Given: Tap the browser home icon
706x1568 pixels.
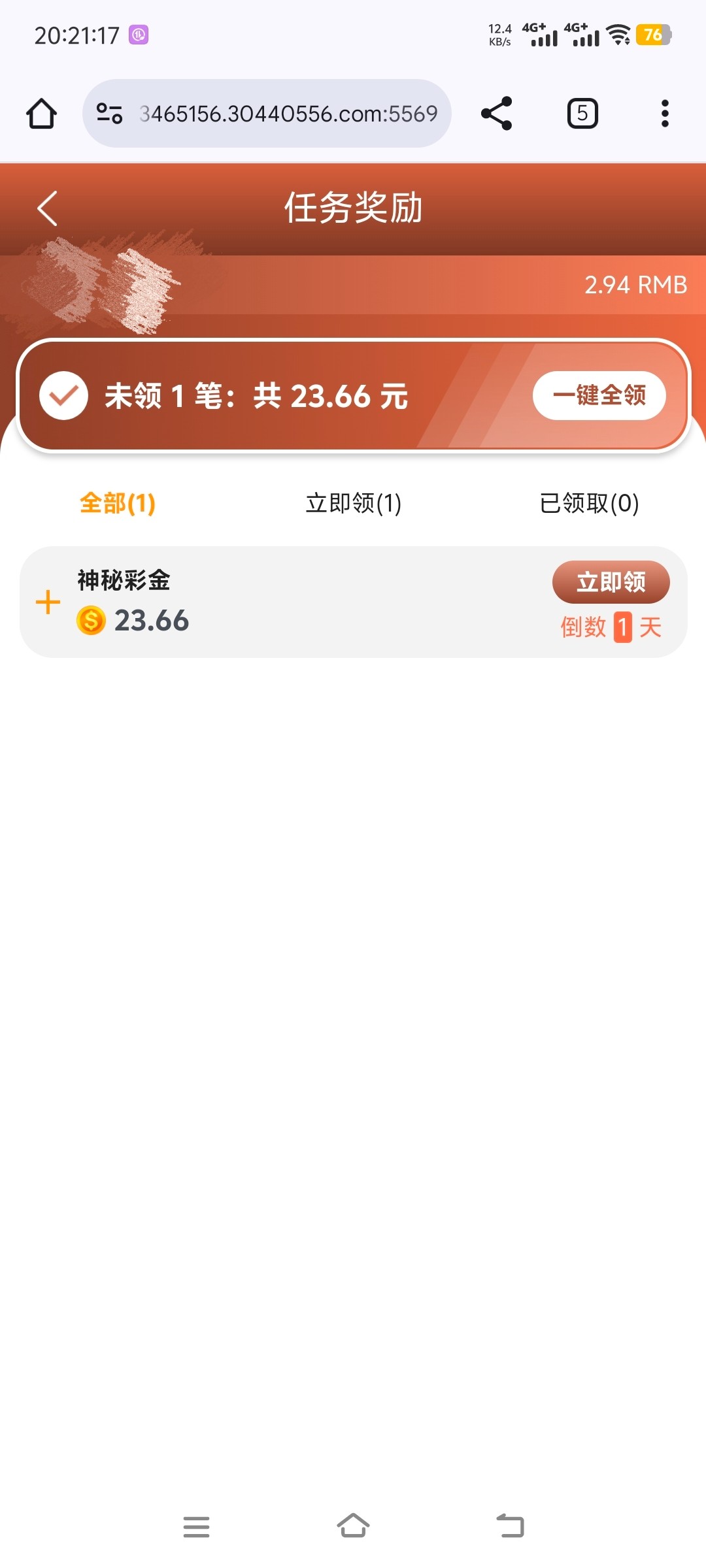Looking at the screenshot, I should click(x=41, y=114).
